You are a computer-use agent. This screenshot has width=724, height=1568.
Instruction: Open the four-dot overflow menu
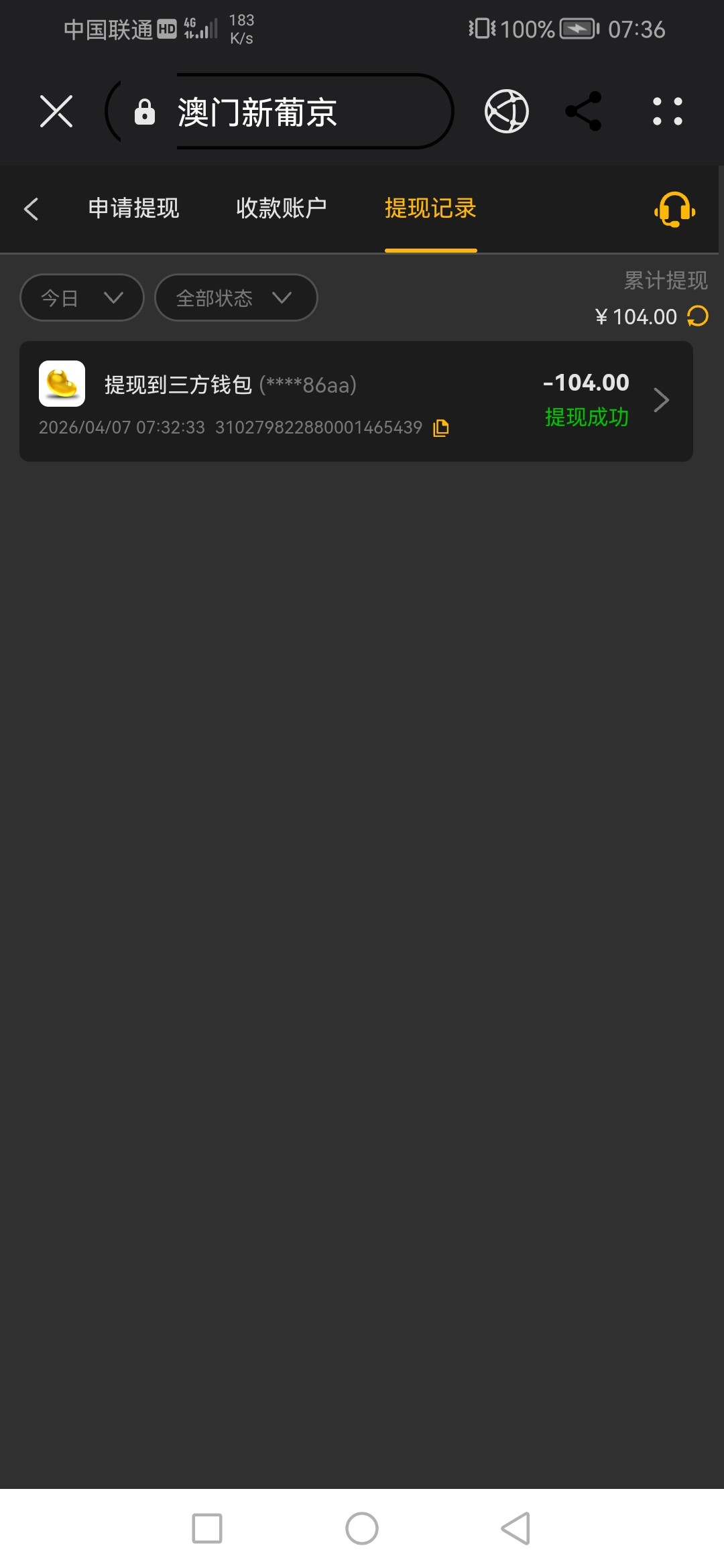tap(668, 111)
